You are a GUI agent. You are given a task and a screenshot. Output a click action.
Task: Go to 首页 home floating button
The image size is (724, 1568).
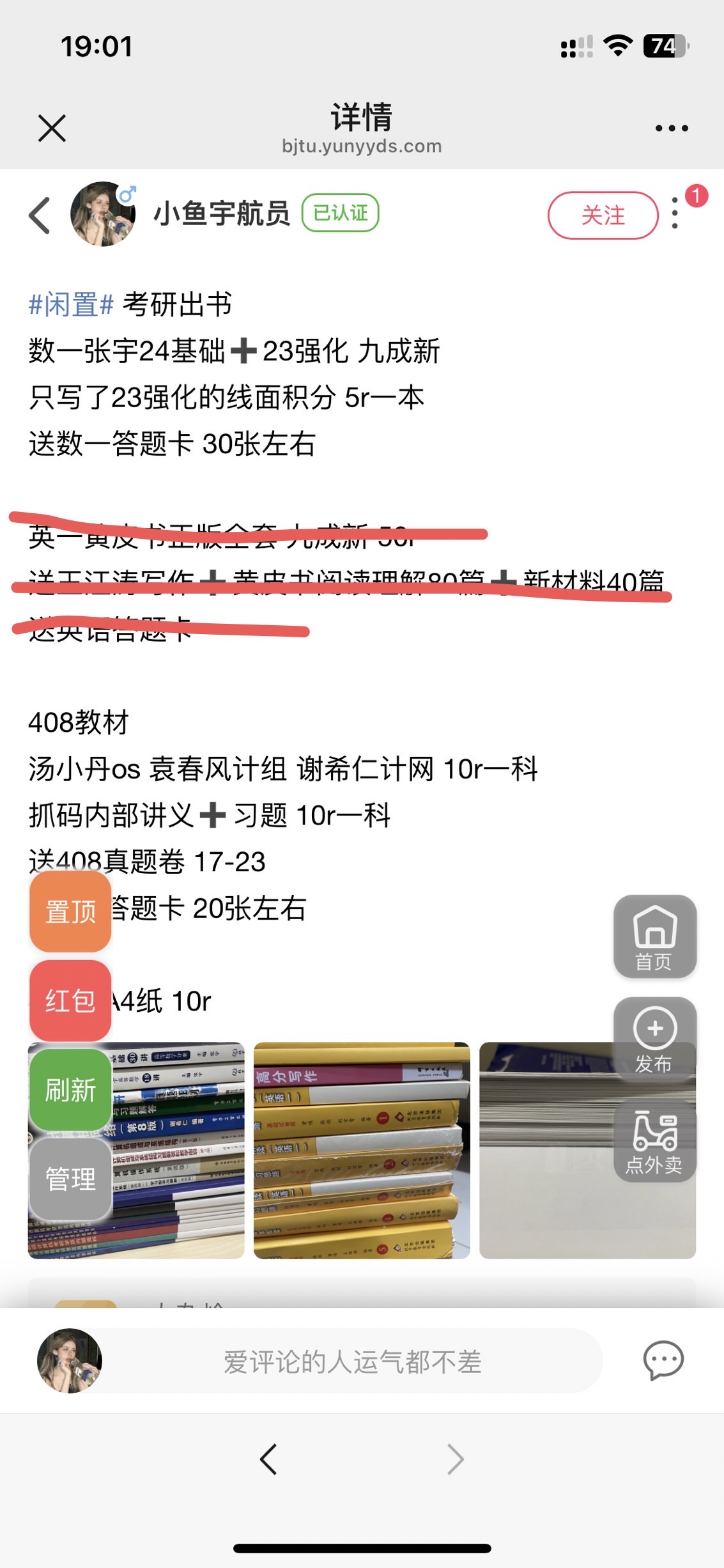[x=654, y=936]
